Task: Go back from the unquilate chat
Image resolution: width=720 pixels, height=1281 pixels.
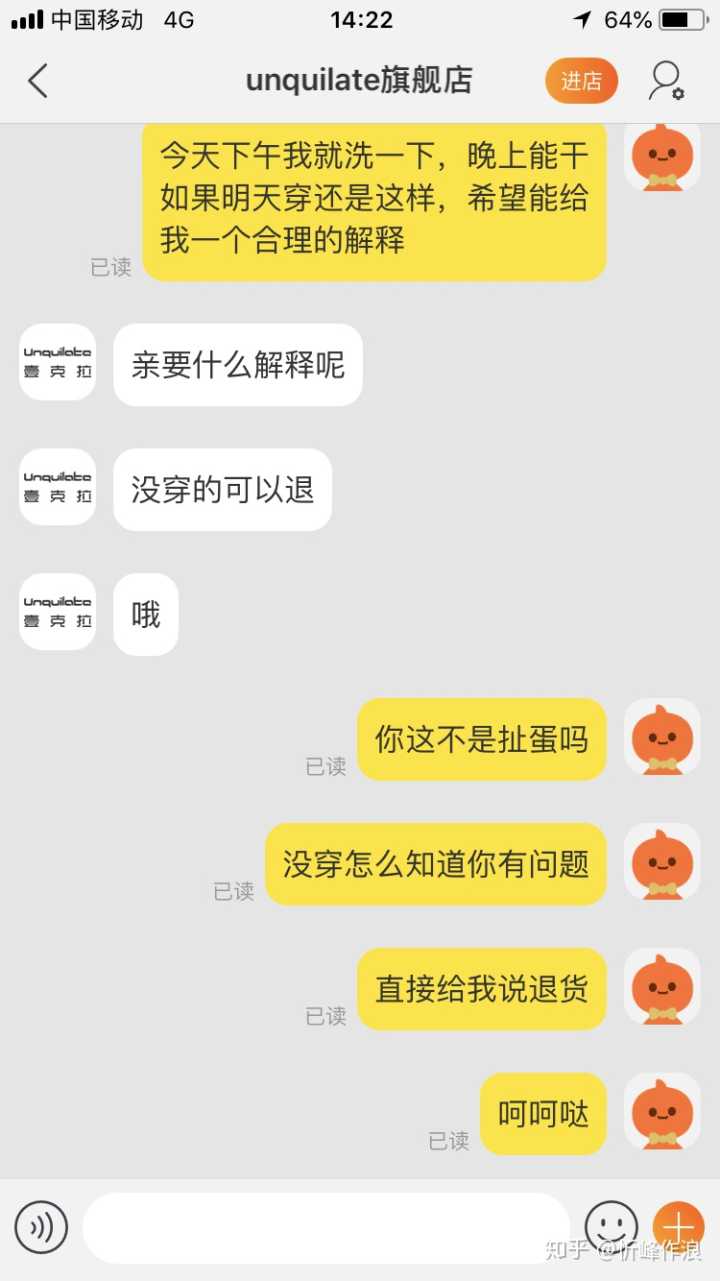Action: [x=38, y=81]
